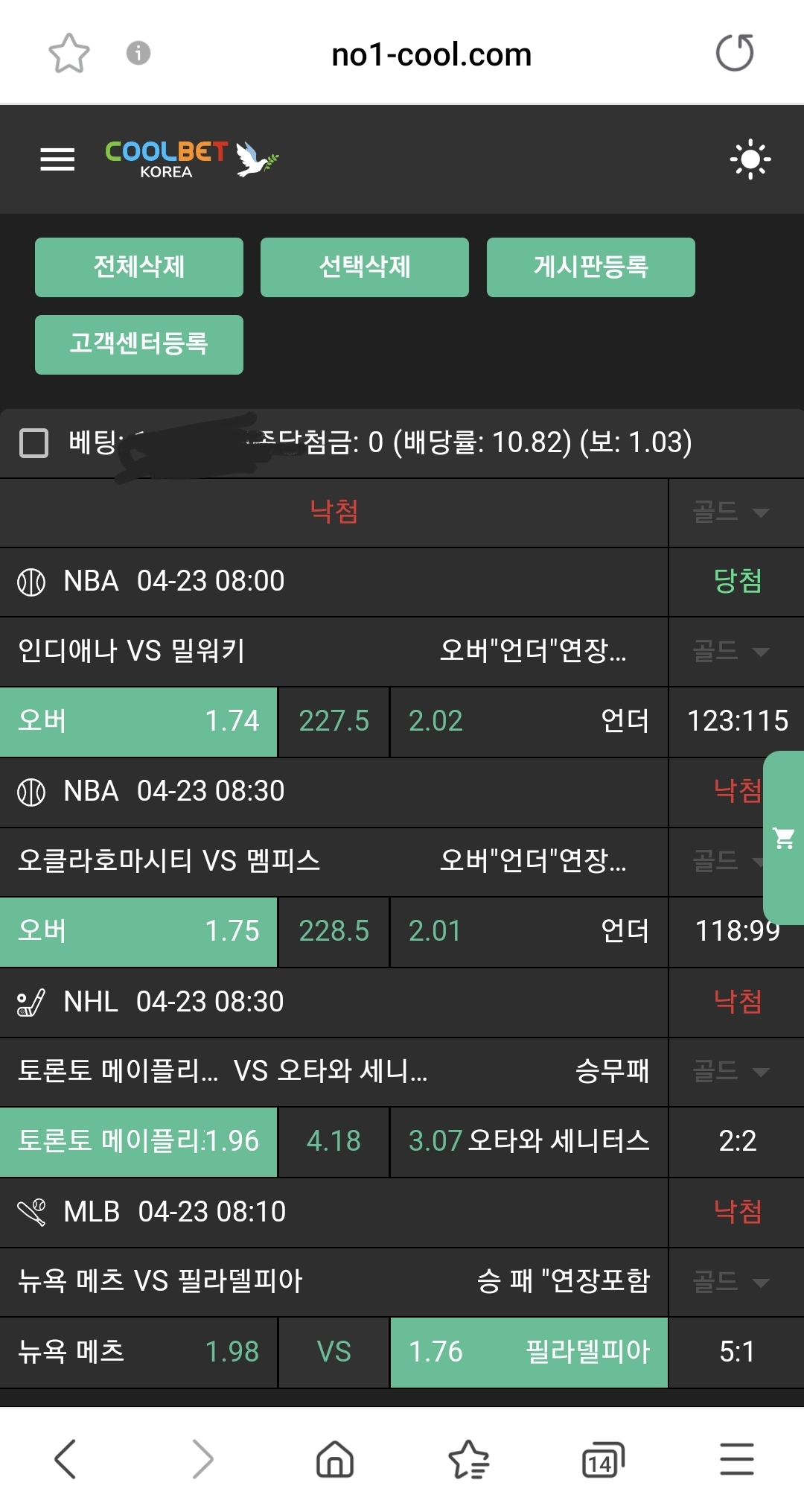This screenshot has height=1512, width=804.
Task: Open the floating betting cart tab
Action: pos(784,838)
